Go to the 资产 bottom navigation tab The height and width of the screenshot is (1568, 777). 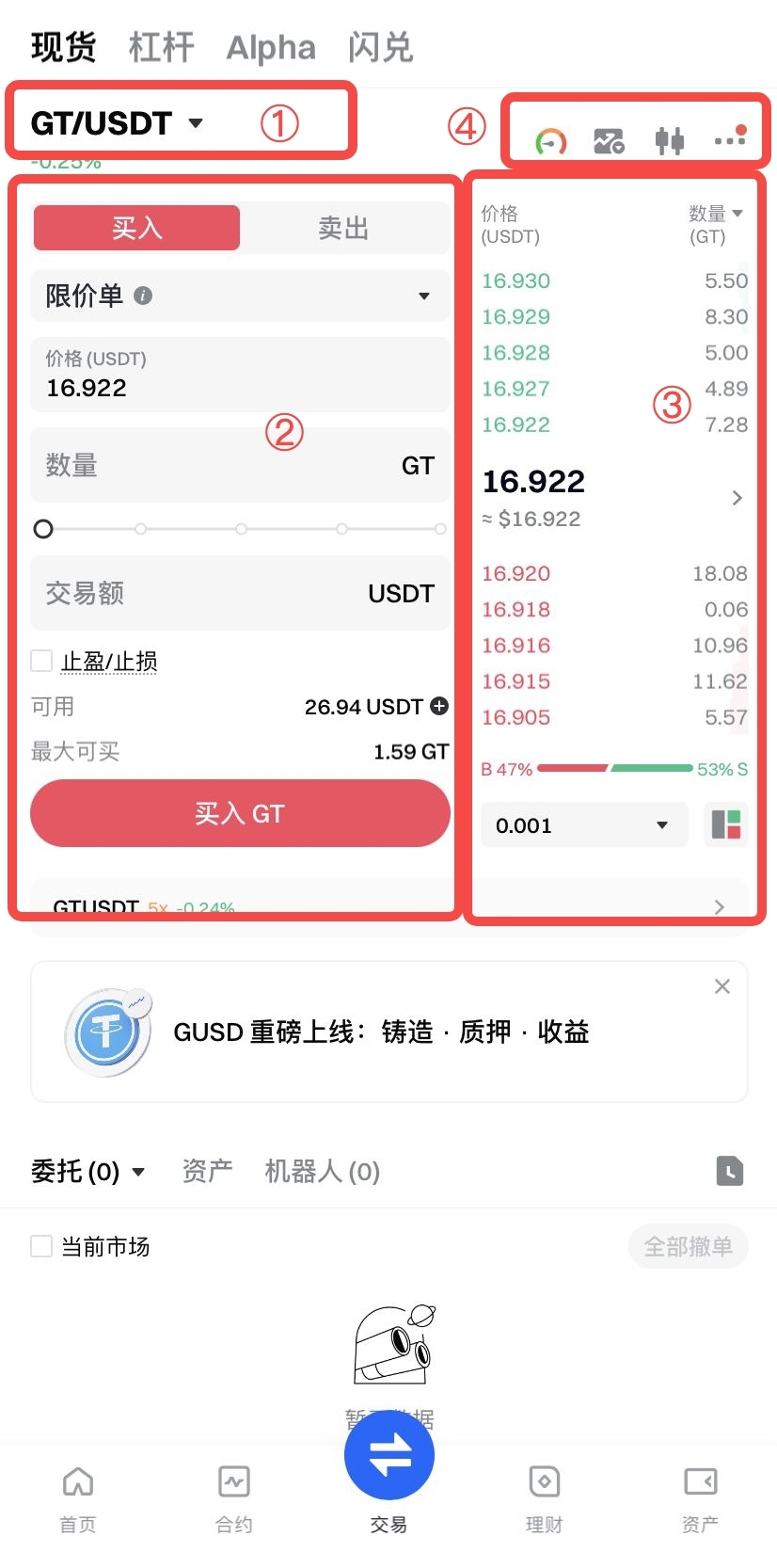click(700, 1496)
